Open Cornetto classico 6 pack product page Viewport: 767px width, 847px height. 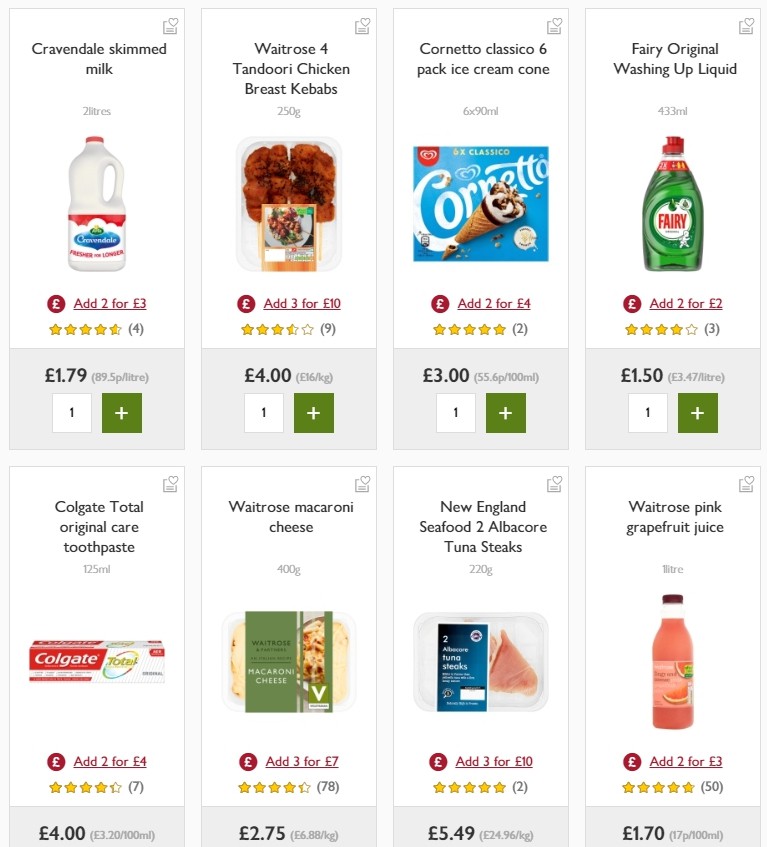tap(481, 58)
